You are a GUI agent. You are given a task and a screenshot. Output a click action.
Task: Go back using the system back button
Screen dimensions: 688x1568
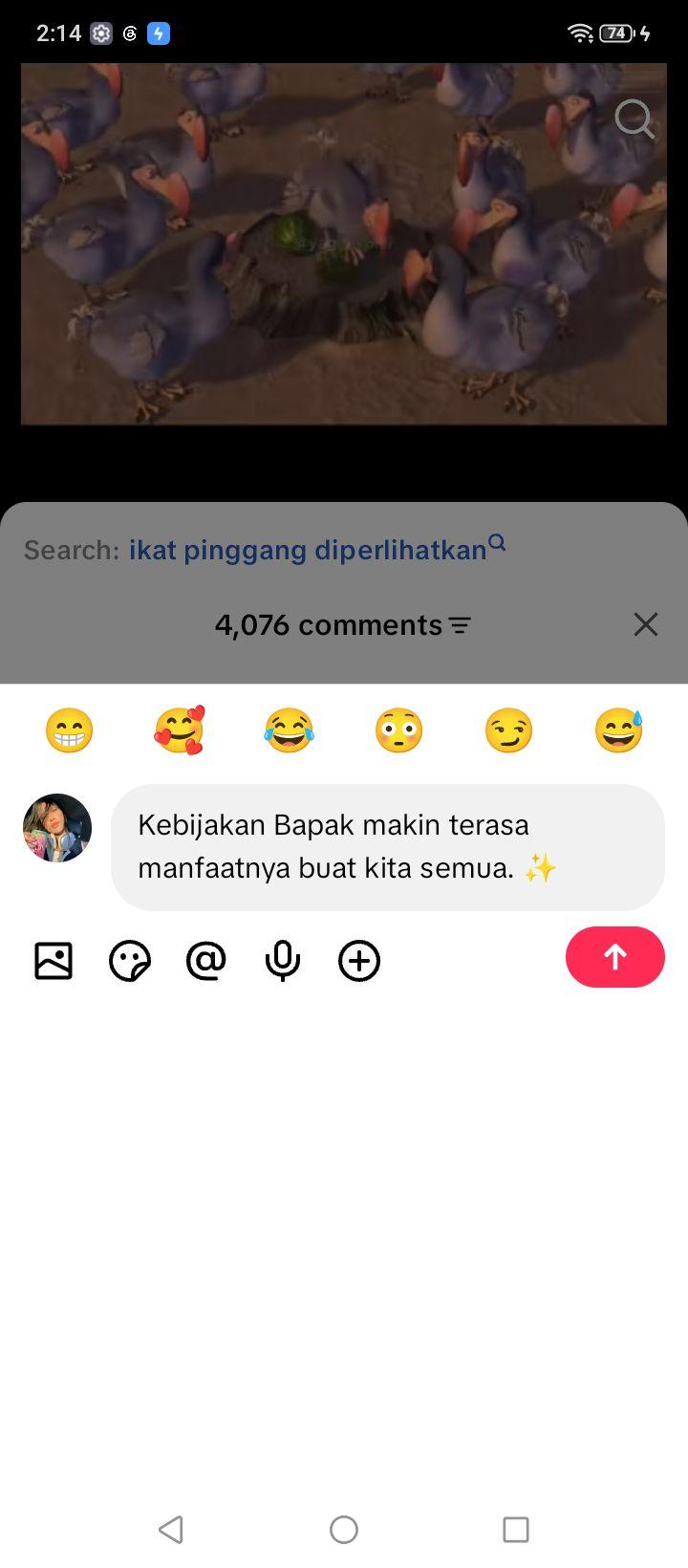pos(171,1530)
